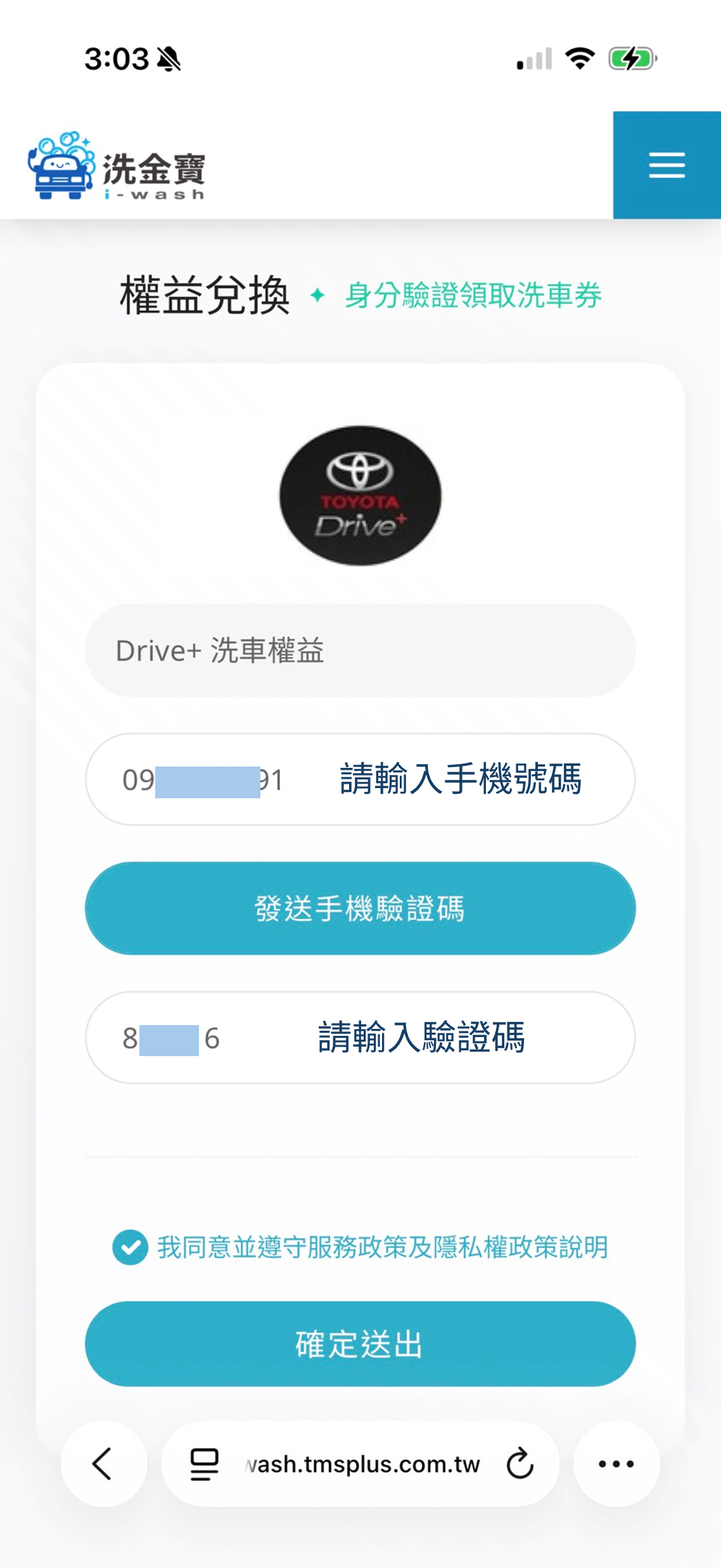Screen dimensions: 721x1568
Task: Go back in the browser
Action: 103,1463
